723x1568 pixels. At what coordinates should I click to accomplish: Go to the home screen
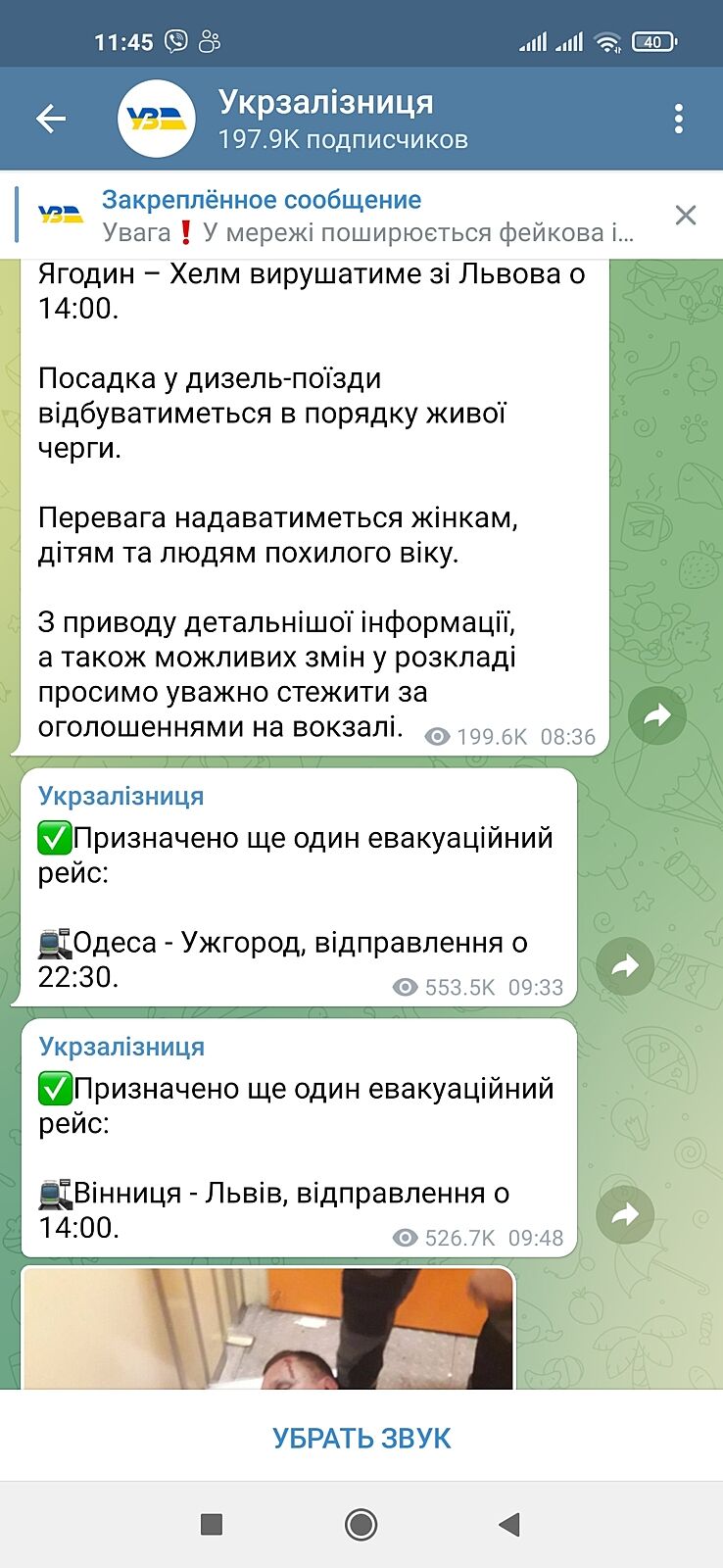pos(361,1524)
